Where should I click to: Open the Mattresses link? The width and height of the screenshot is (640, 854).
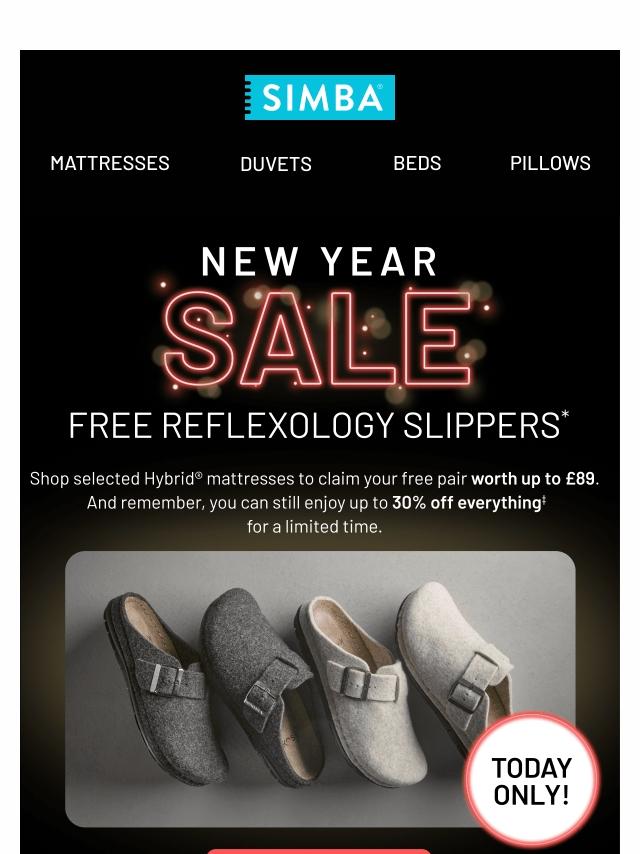pos(110,163)
